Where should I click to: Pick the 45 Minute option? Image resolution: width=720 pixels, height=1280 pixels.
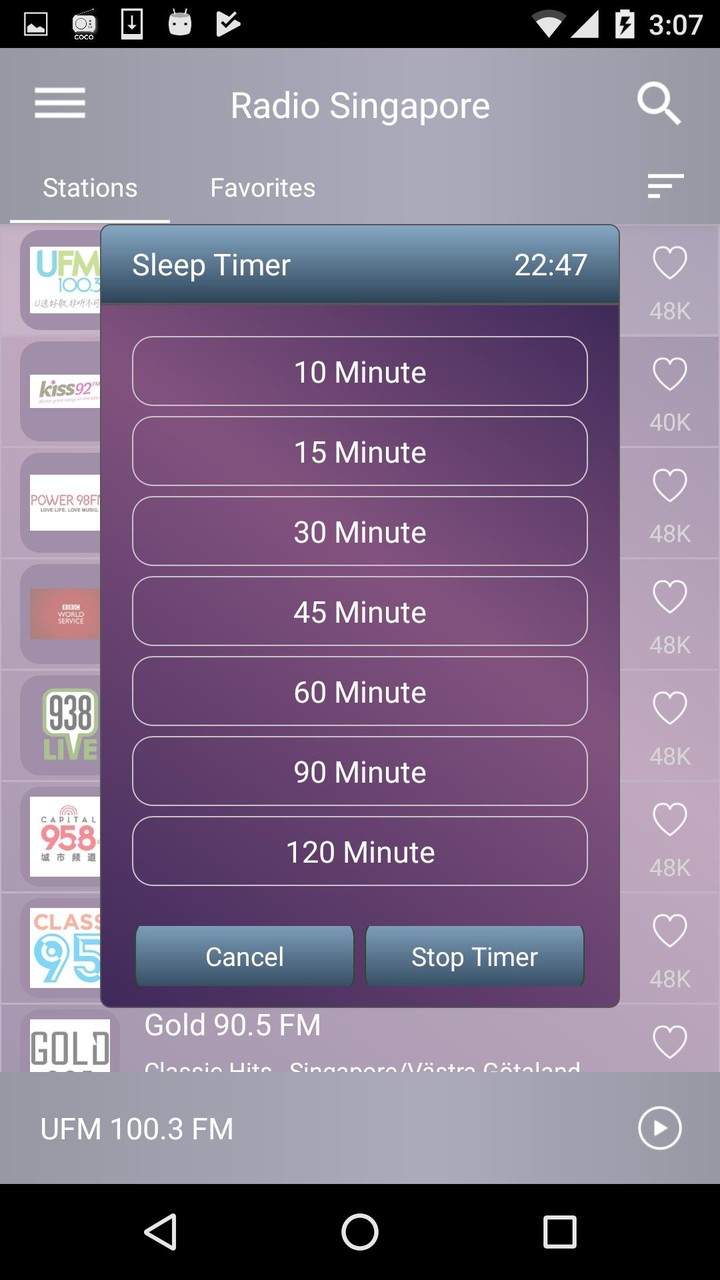[x=360, y=612]
